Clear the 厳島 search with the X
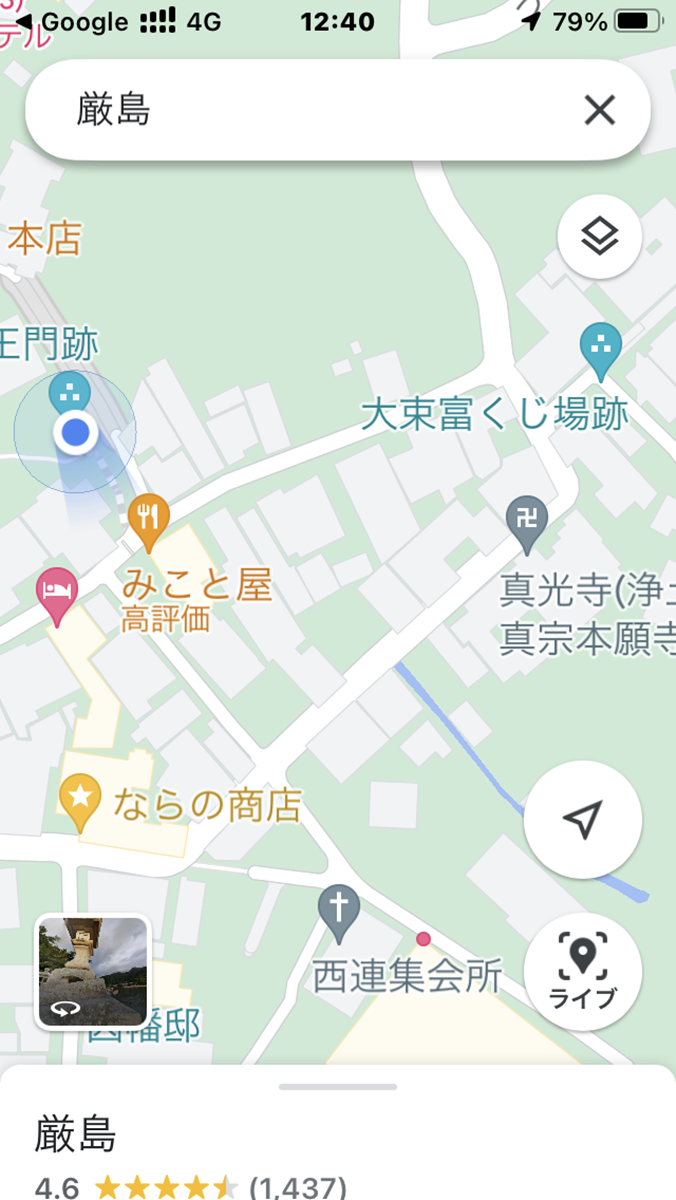 pyautogui.click(x=599, y=110)
